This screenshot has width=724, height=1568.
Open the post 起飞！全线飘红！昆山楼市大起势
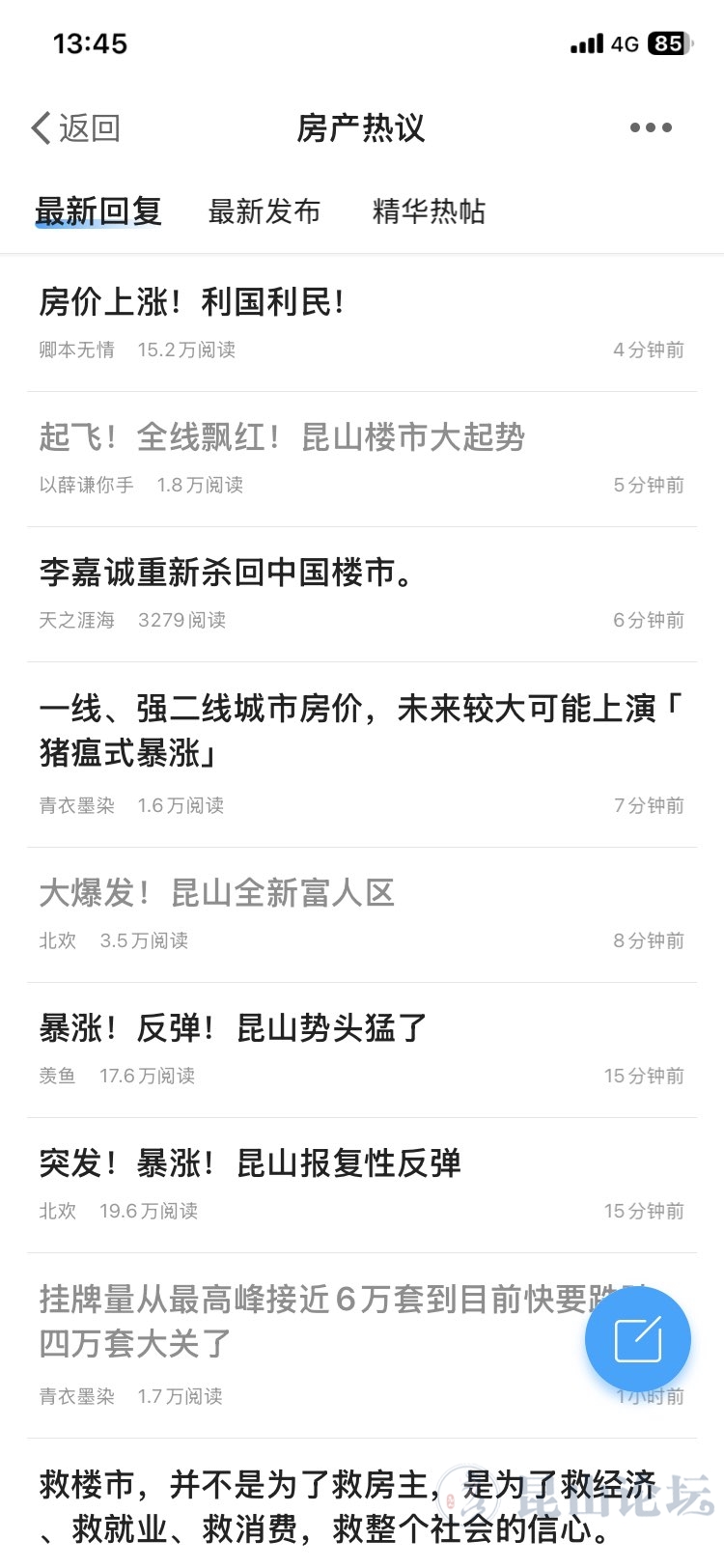(x=282, y=438)
